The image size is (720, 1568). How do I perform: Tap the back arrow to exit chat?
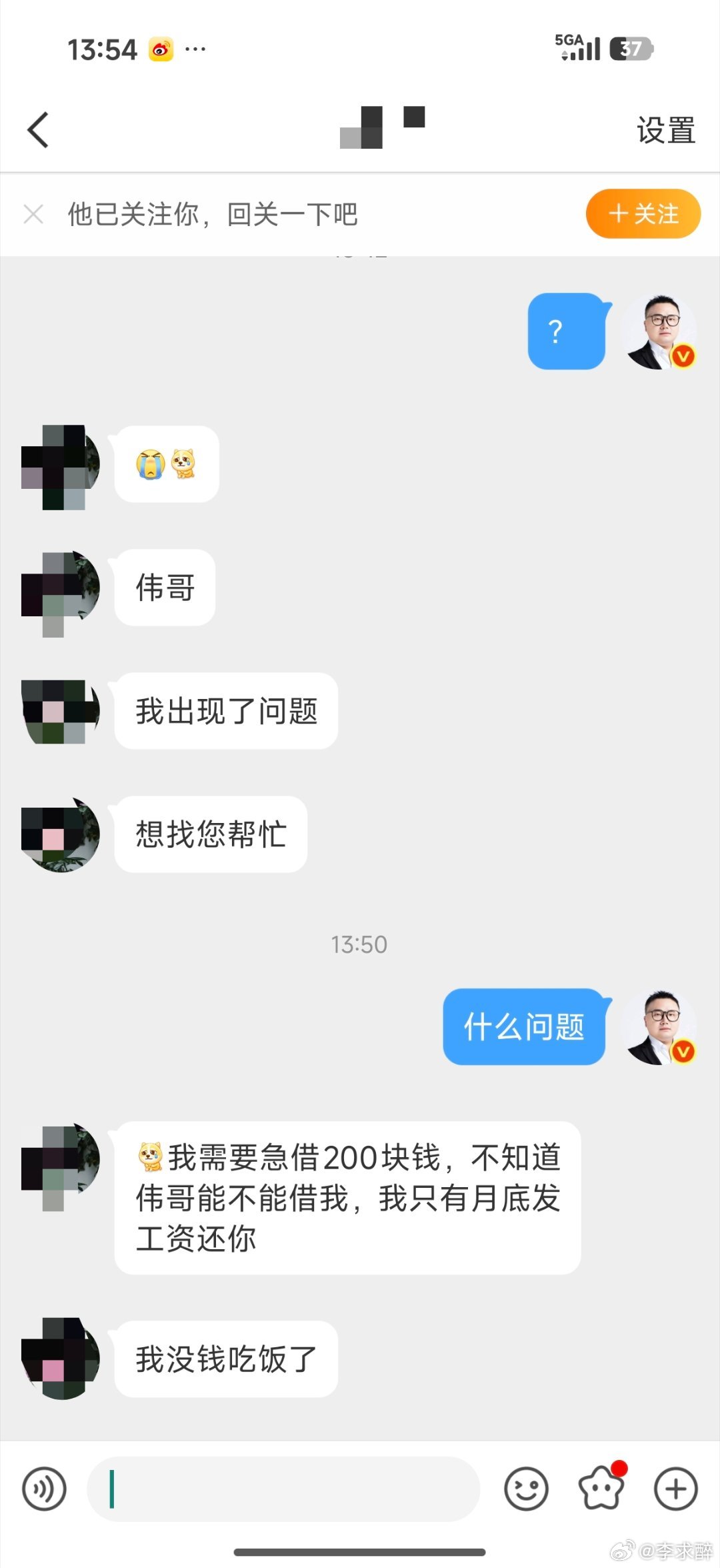(x=38, y=129)
